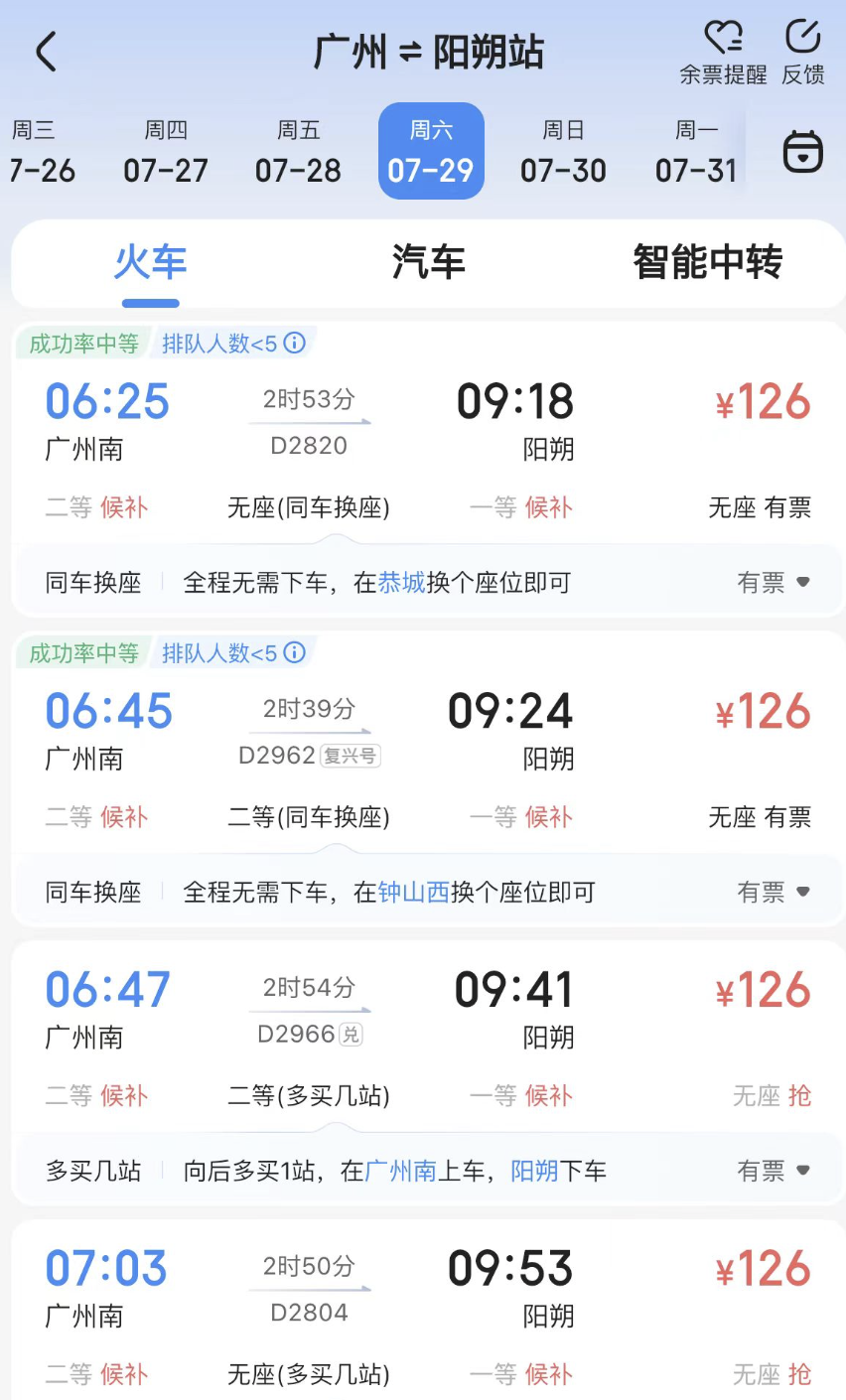Open the calendar date picker

tap(802, 153)
